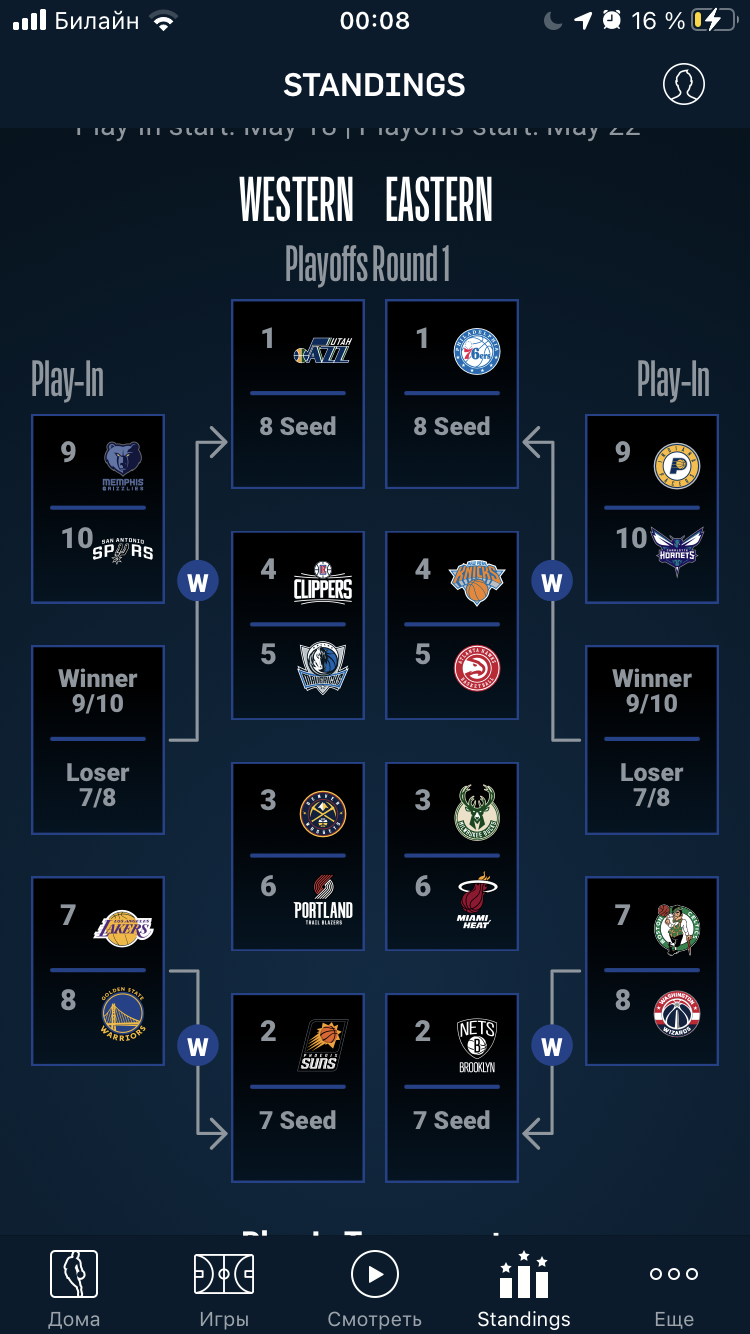View the Bucks vs Miami Heat card
Screen dimensions: 750x1334
(x=452, y=856)
